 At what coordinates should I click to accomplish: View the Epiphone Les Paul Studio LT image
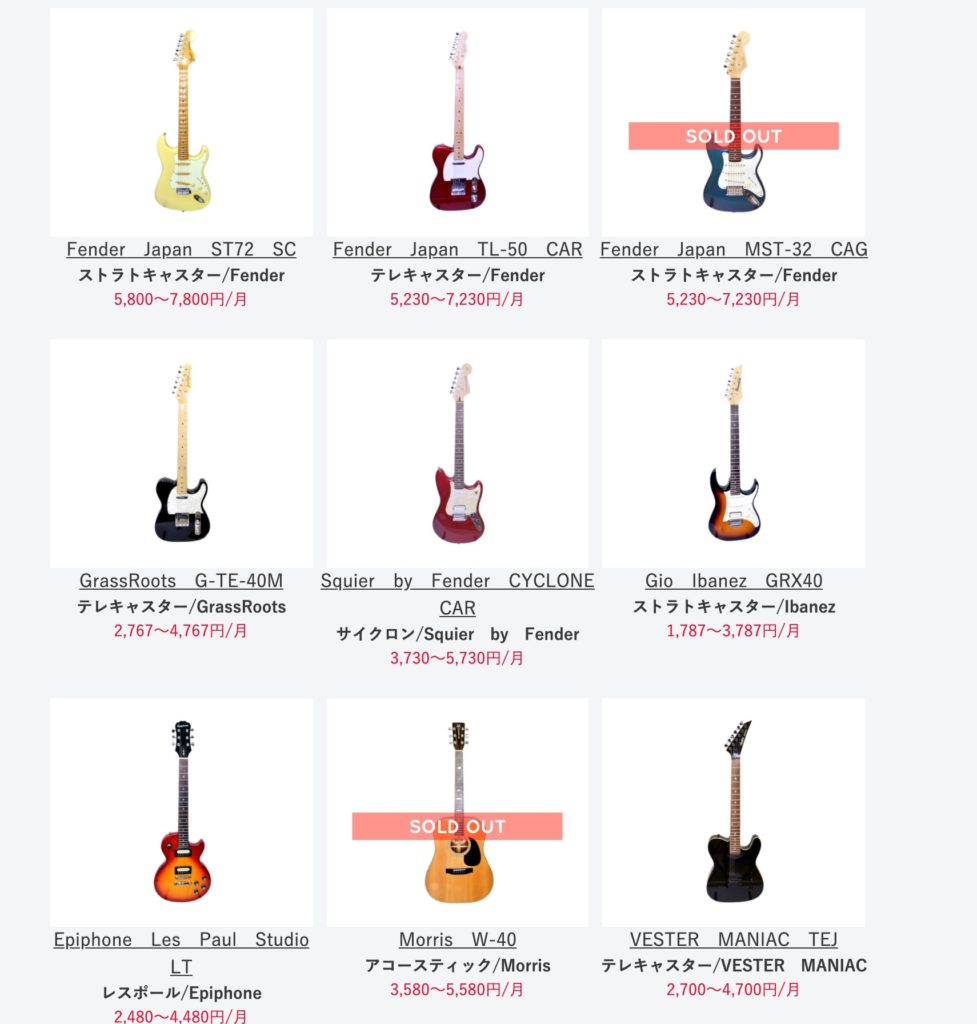(x=181, y=812)
